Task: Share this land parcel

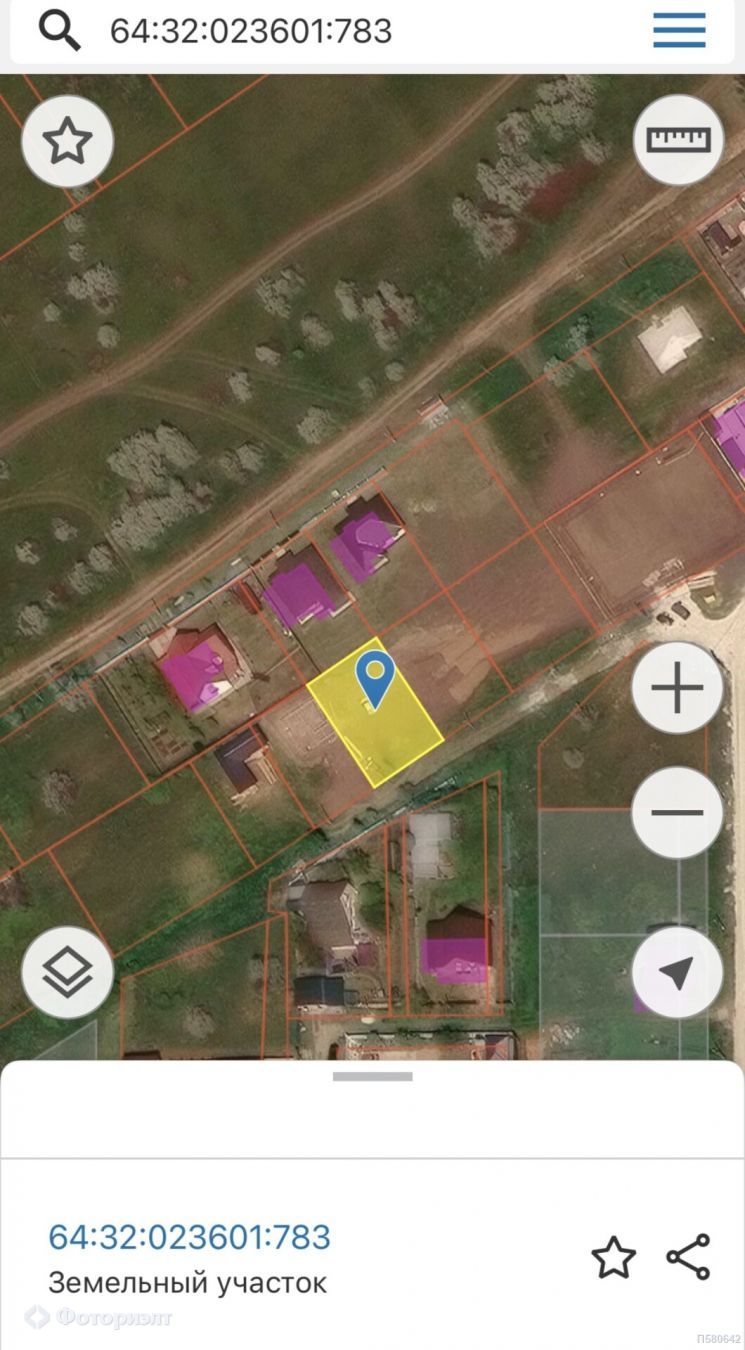Action: click(688, 1257)
